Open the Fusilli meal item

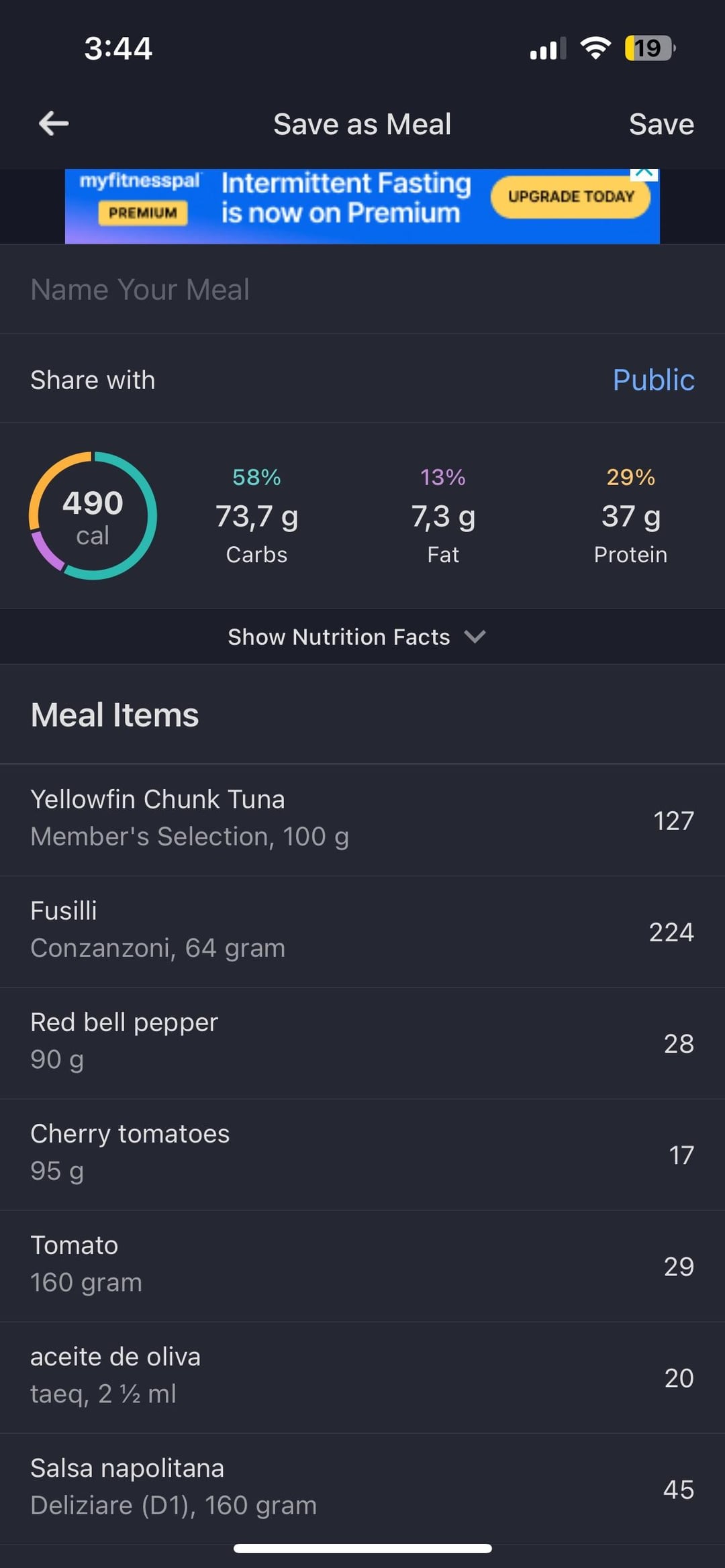362,931
